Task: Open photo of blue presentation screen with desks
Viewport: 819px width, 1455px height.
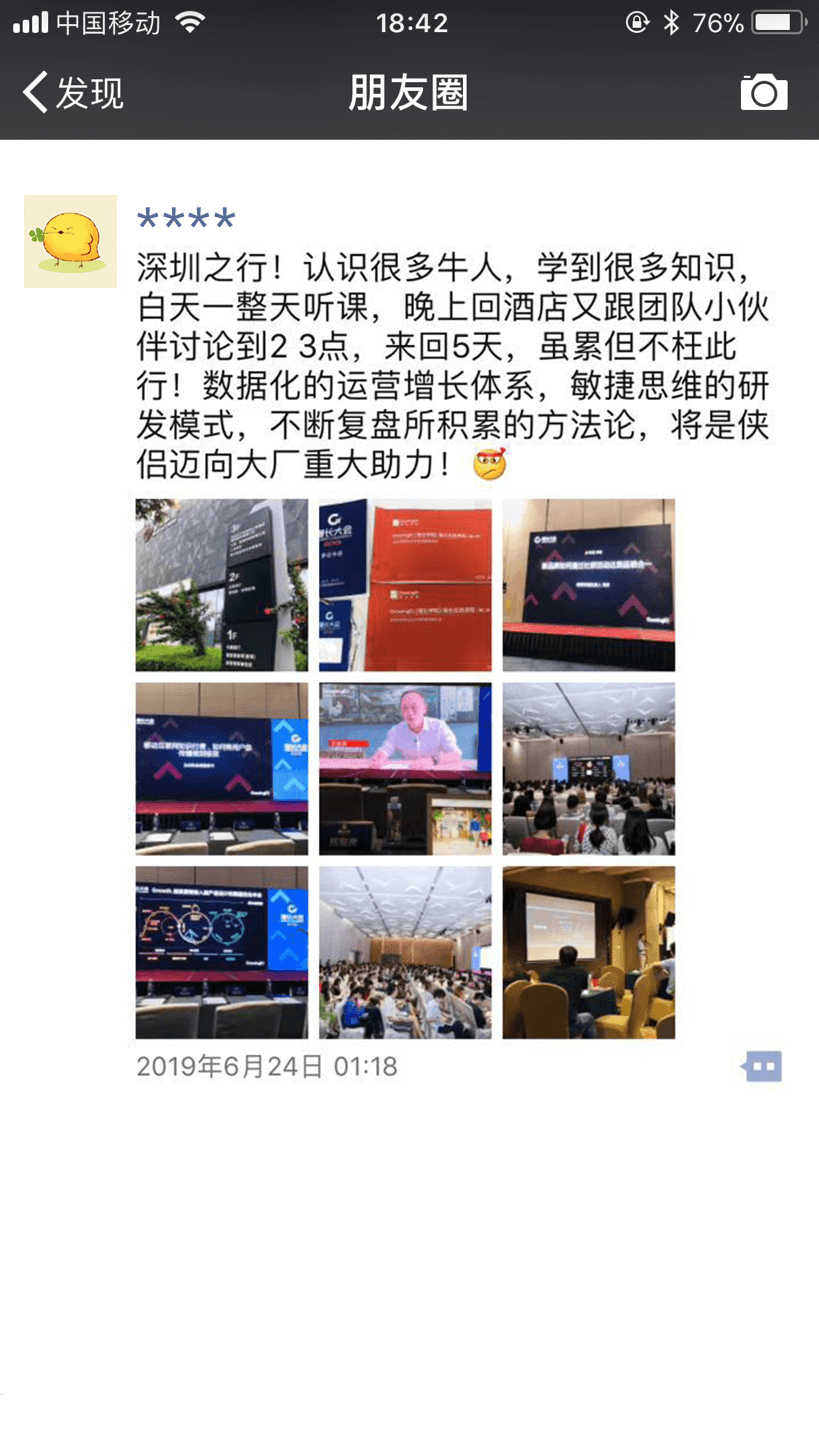Action: point(222,769)
